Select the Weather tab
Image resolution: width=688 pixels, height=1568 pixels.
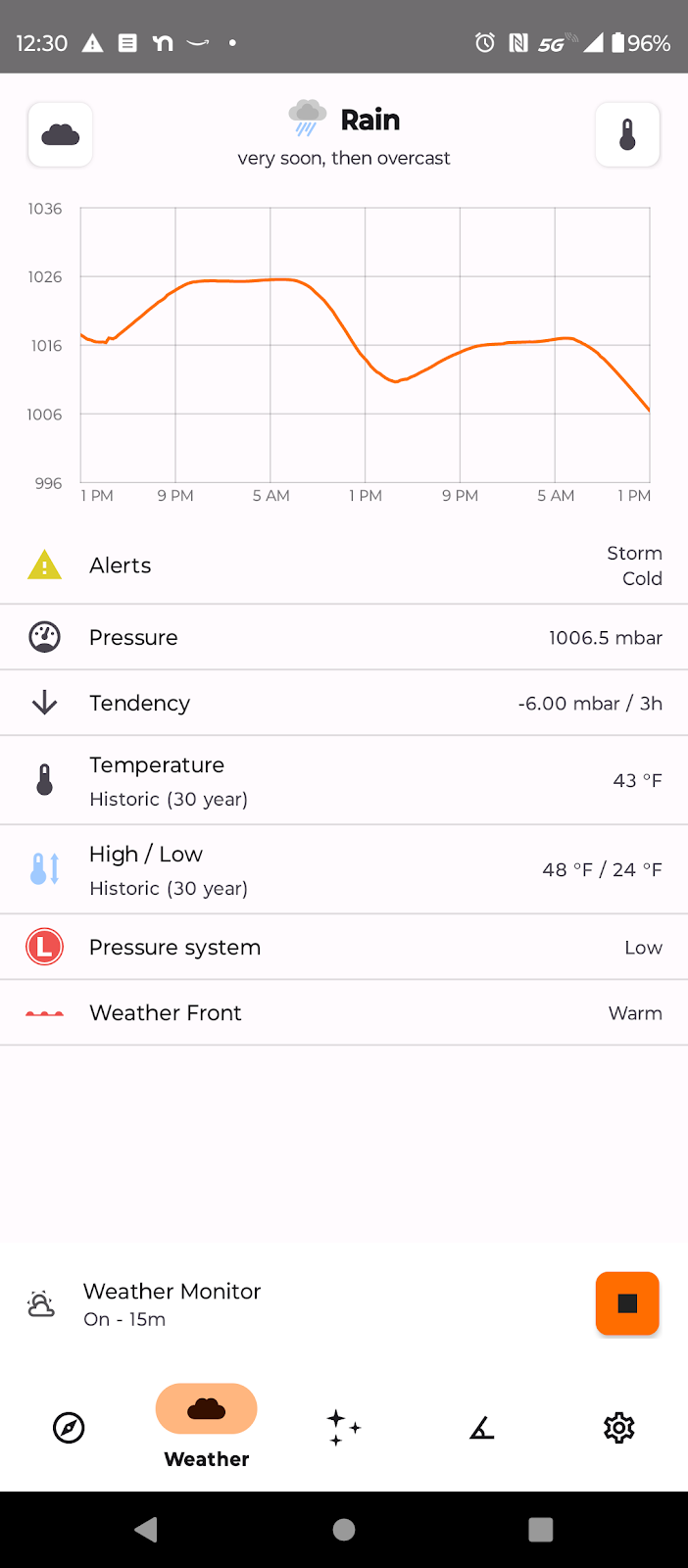click(207, 1427)
